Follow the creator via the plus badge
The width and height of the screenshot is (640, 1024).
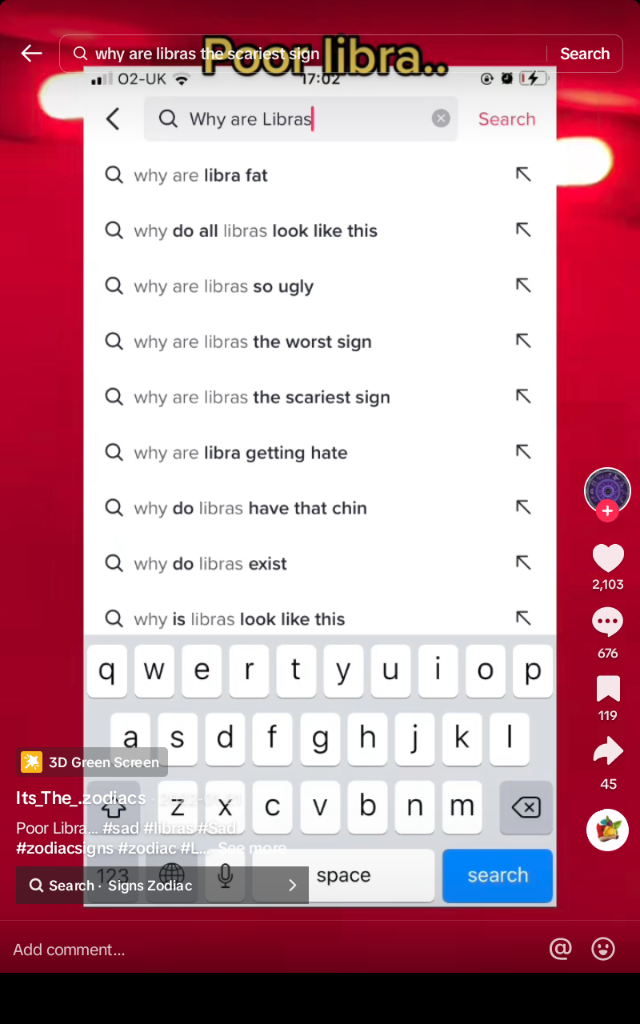click(607, 512)
